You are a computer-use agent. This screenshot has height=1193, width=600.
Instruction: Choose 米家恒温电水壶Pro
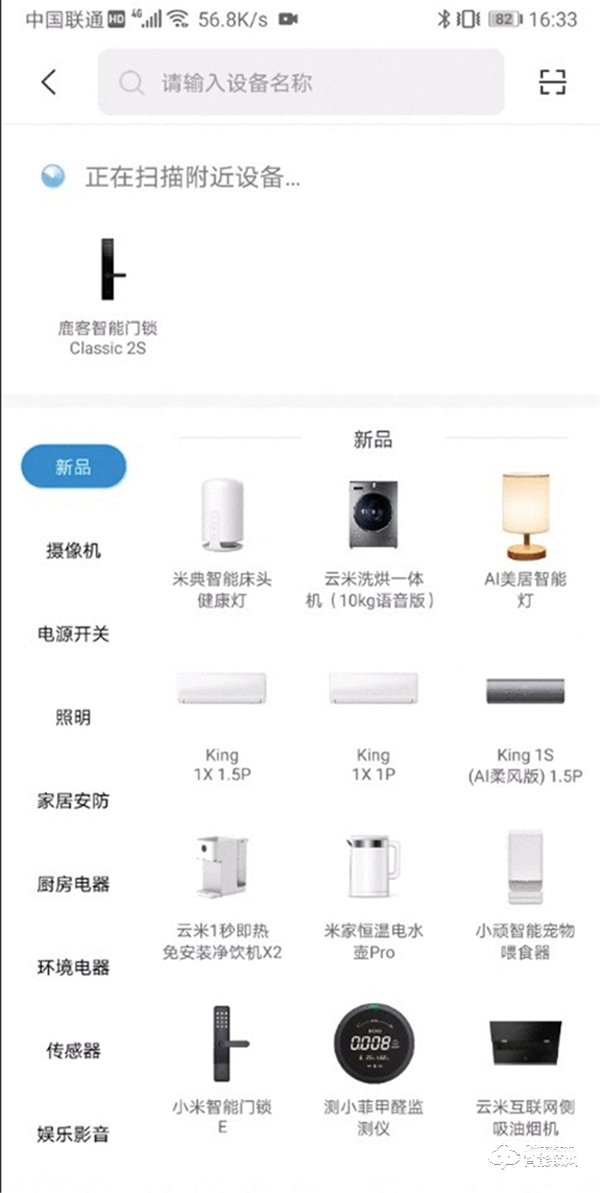point(373,895)
